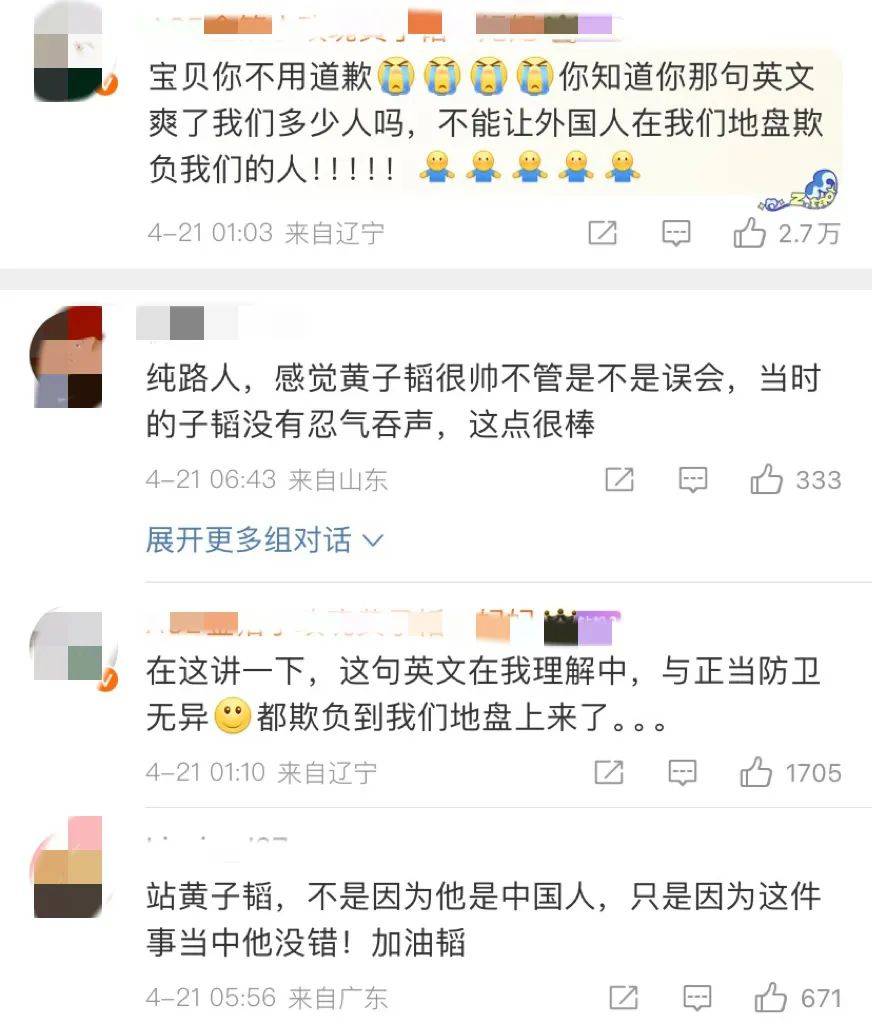The width and height of the screenshot is (872, 1024).
Task: Share the comment from 山东
Action: [x=620, y=480]
